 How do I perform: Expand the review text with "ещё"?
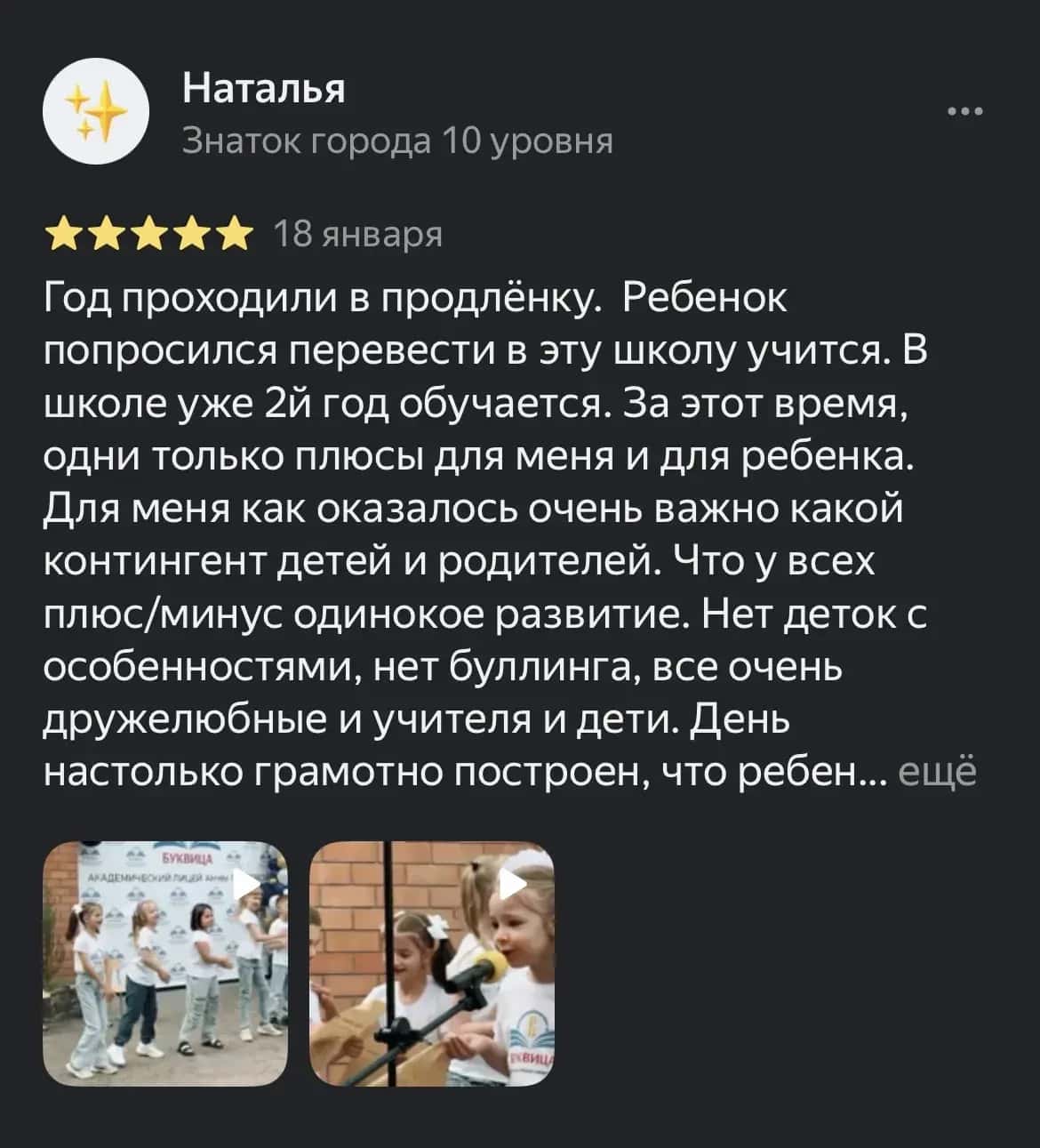[938, 773]
